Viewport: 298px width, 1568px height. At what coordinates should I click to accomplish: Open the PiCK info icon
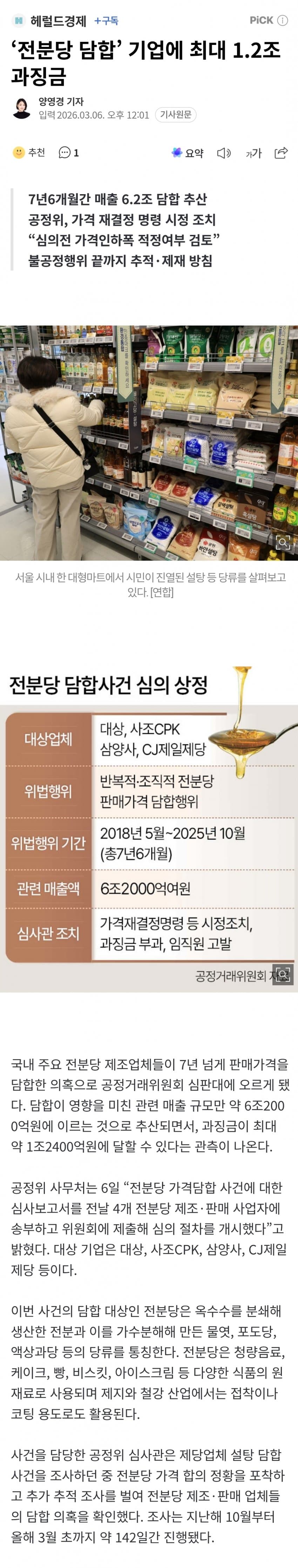coord(283,20)
